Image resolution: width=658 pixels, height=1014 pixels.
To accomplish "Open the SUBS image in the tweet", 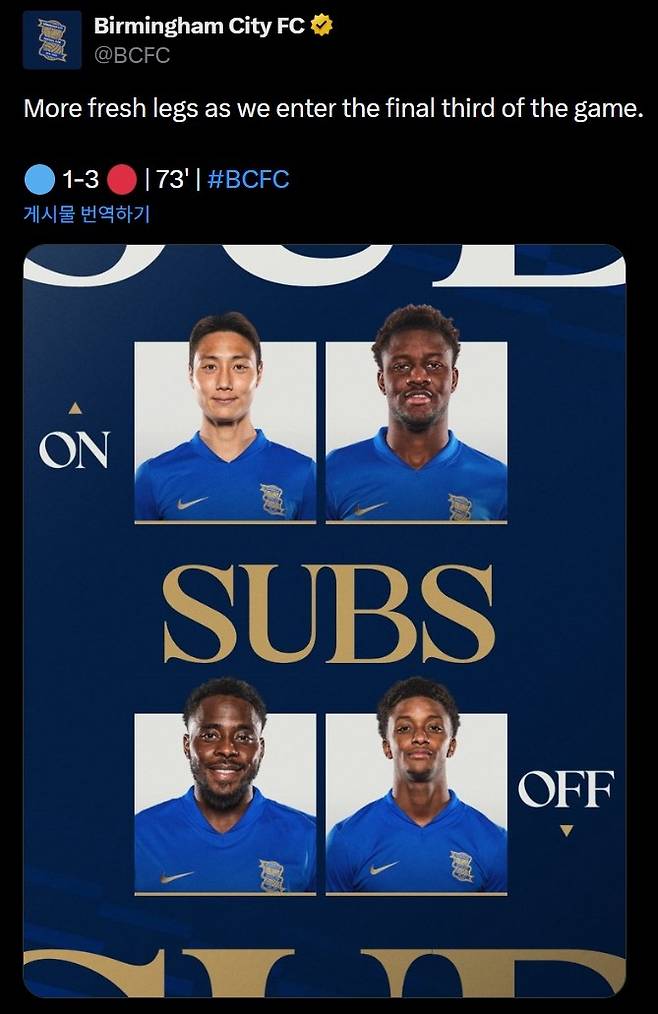I will (x=325, y=620).
